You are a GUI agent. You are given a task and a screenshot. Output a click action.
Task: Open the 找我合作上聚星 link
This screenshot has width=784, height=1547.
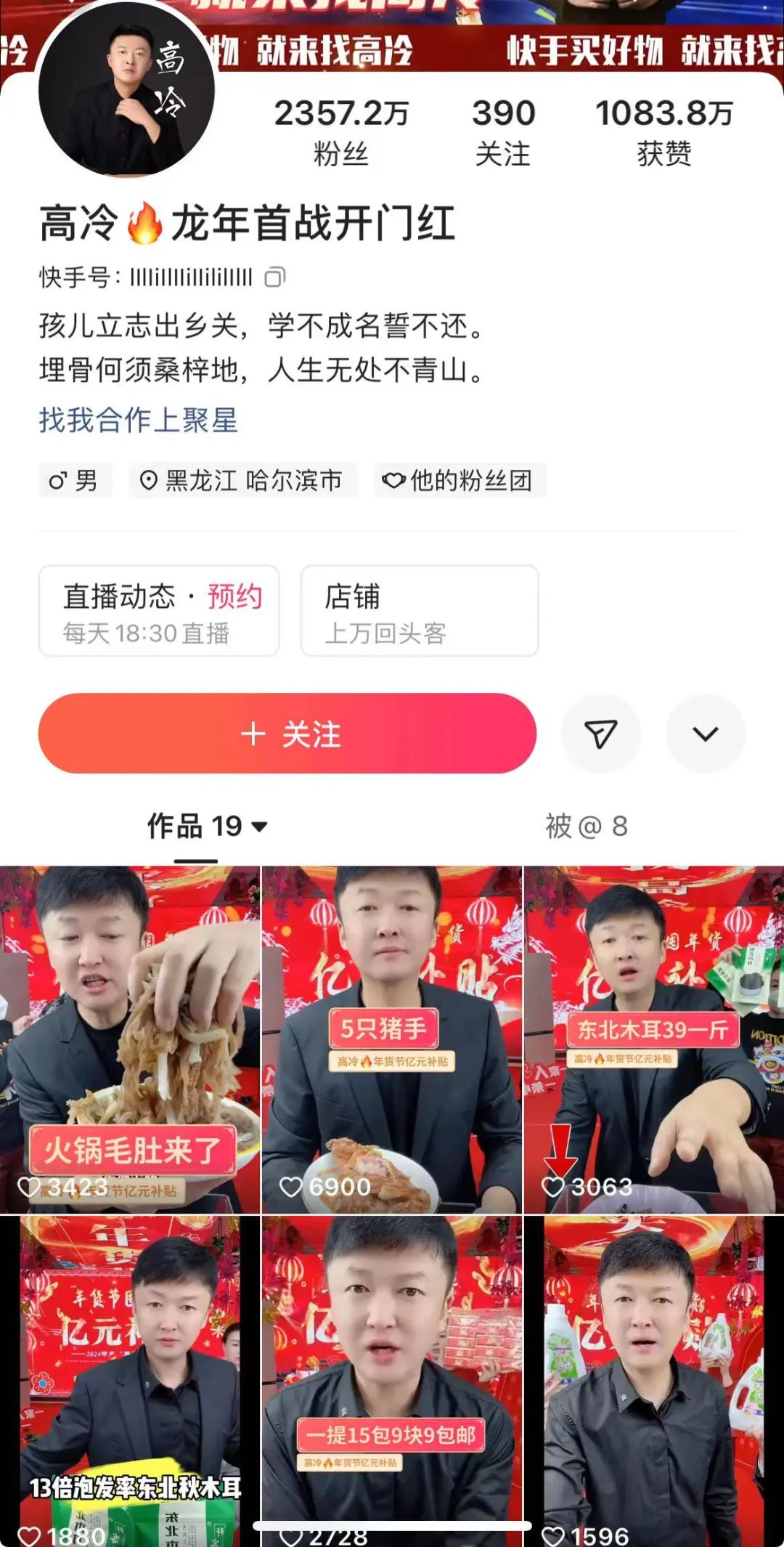coord(139,420)
